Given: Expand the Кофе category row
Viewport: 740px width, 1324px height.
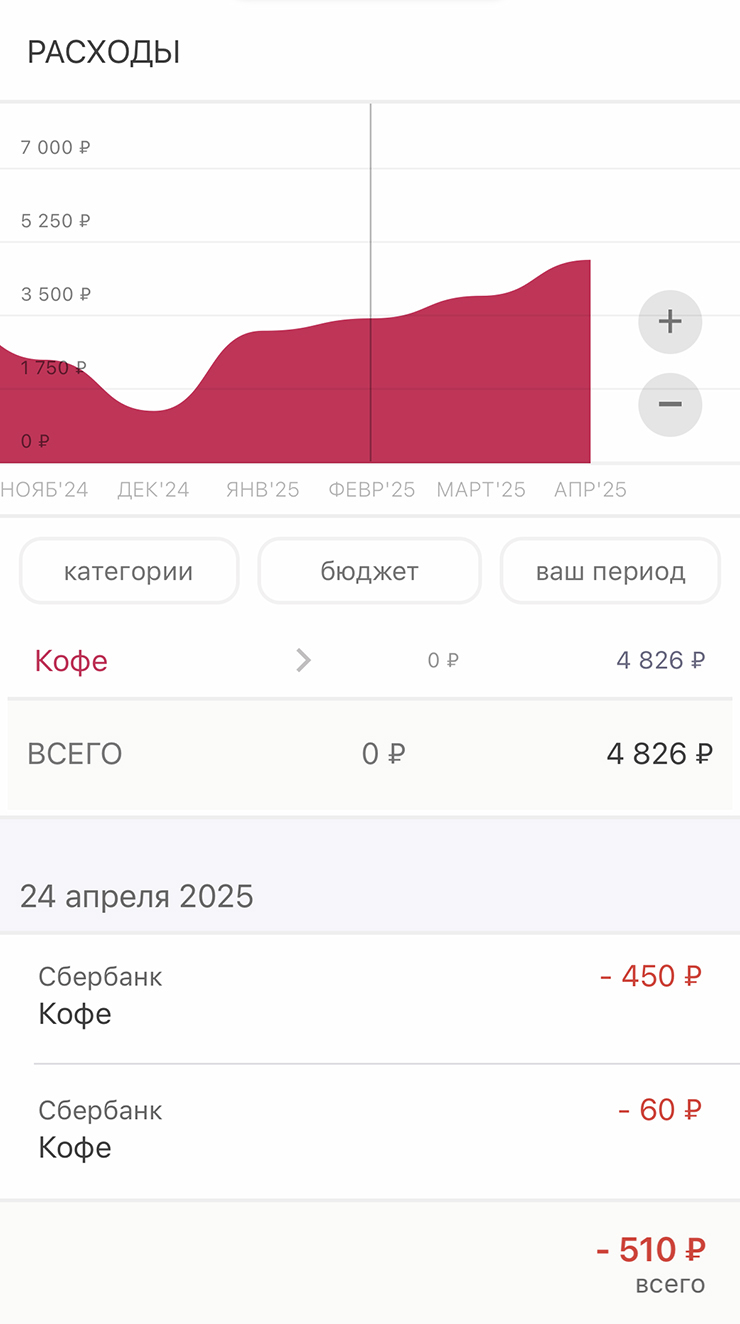Looking at the screenshot, I should (370, 660).
